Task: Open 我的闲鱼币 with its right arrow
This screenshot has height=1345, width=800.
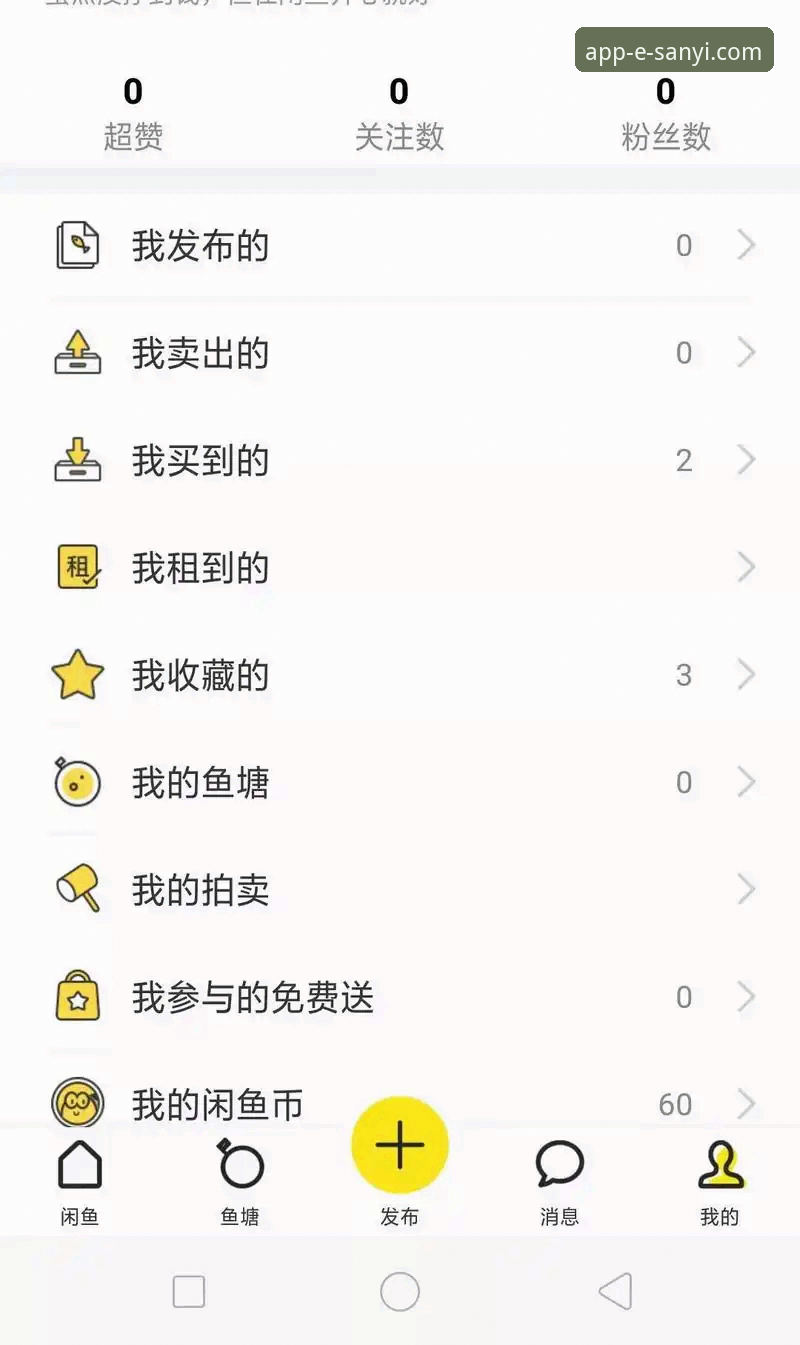Action: click(746, 1104)
